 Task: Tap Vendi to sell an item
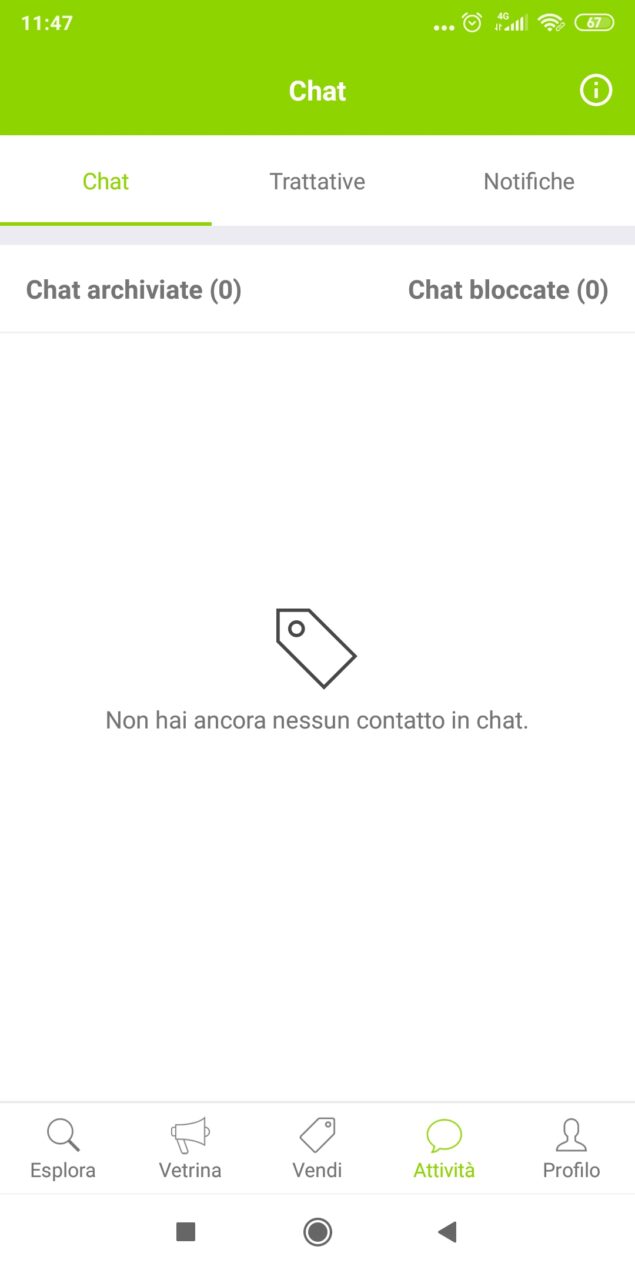317,1149
